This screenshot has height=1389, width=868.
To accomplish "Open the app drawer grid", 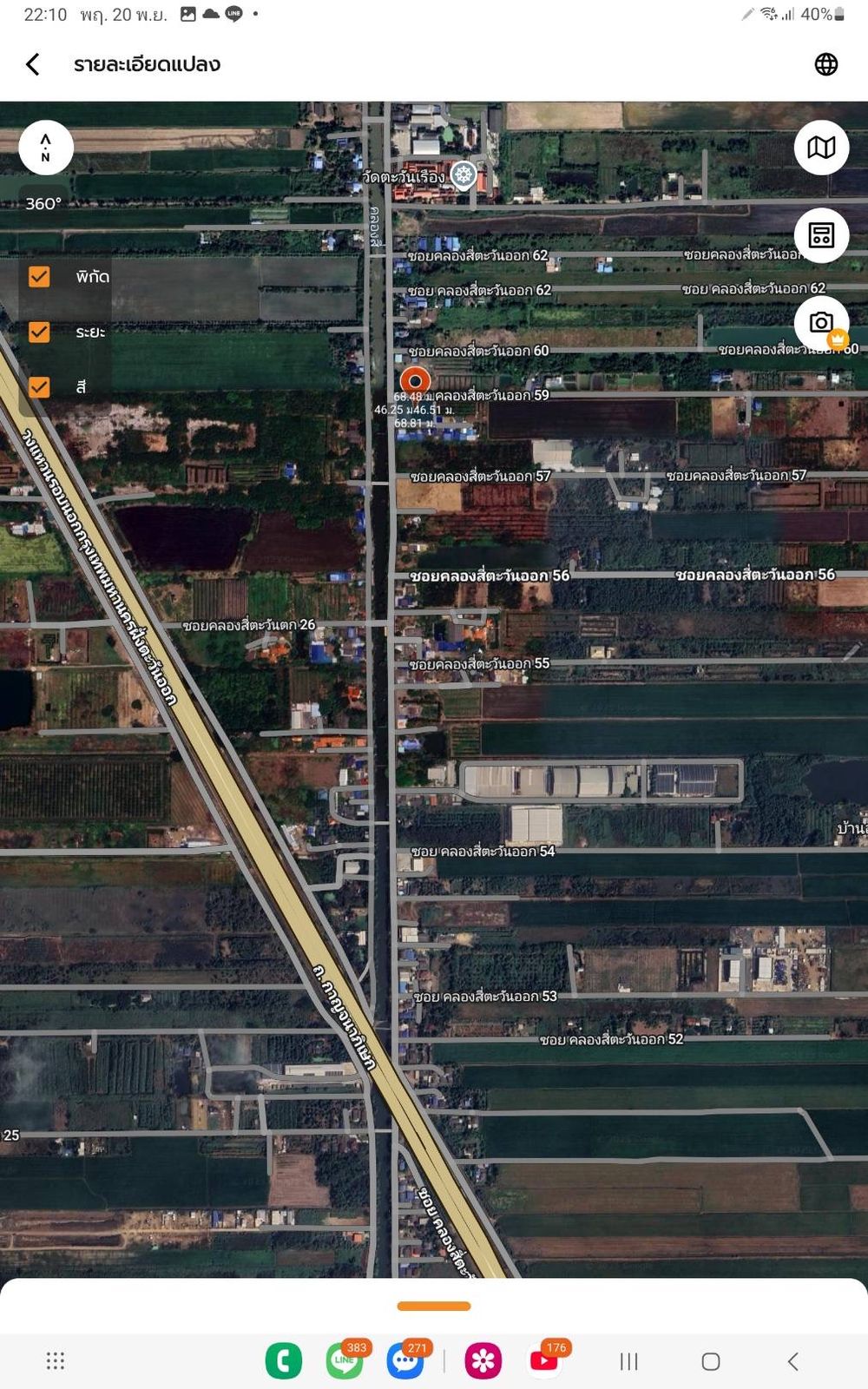I will 56,1361.
